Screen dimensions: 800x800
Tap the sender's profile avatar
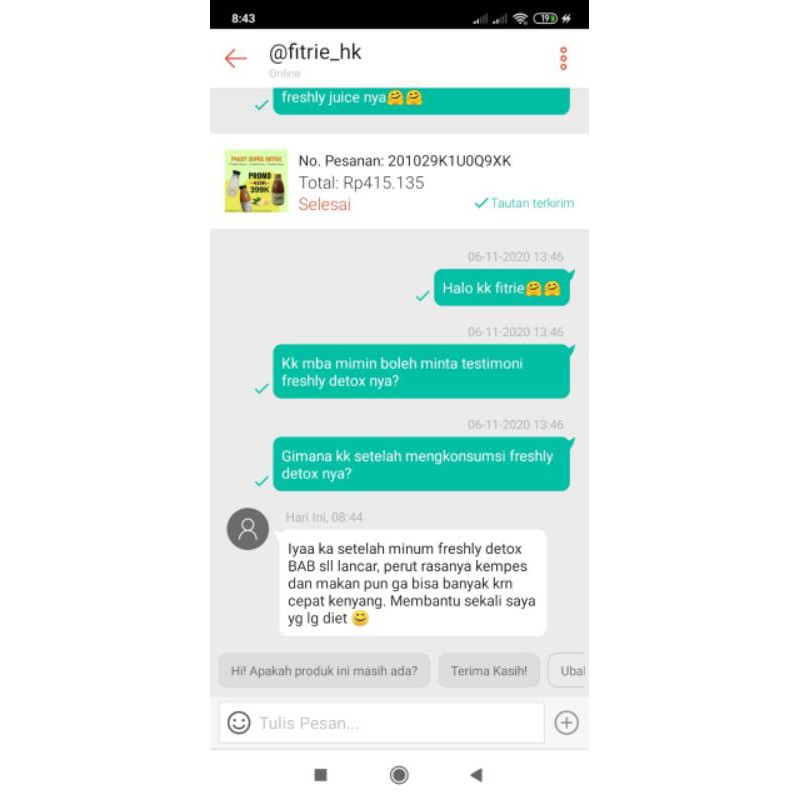pos(248,529)
